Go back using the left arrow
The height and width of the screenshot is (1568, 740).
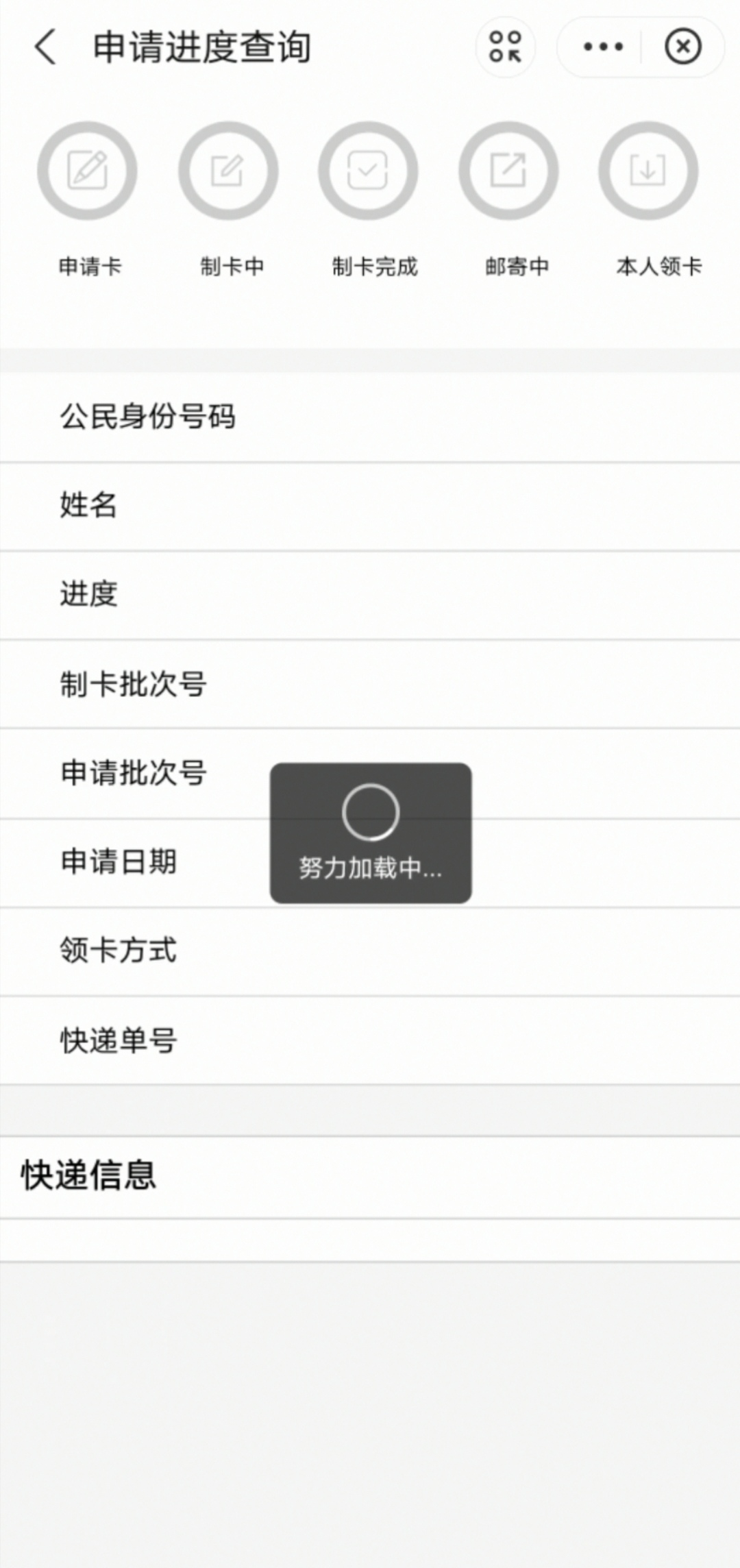point(43,47)
